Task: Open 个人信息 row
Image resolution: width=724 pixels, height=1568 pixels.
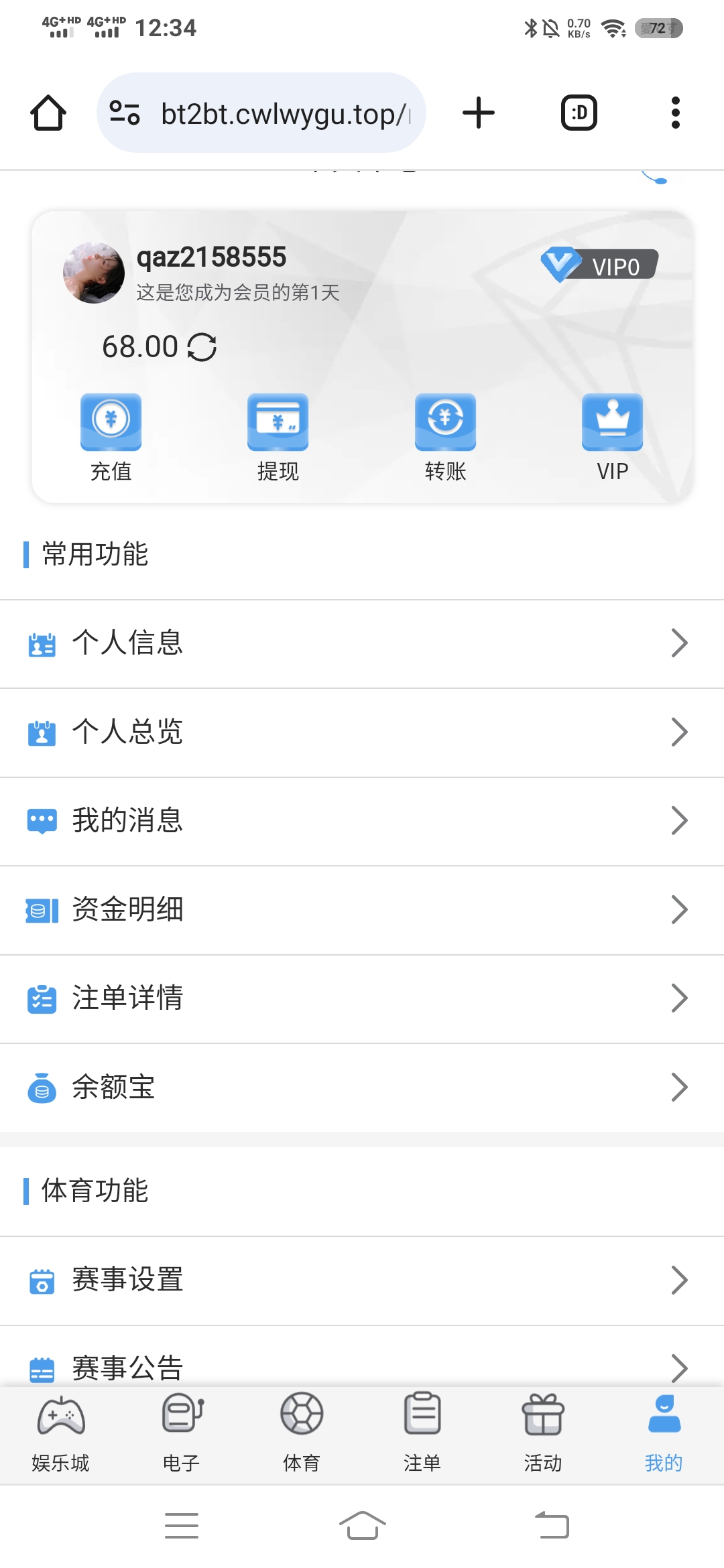Action: (x=362, y=643)
